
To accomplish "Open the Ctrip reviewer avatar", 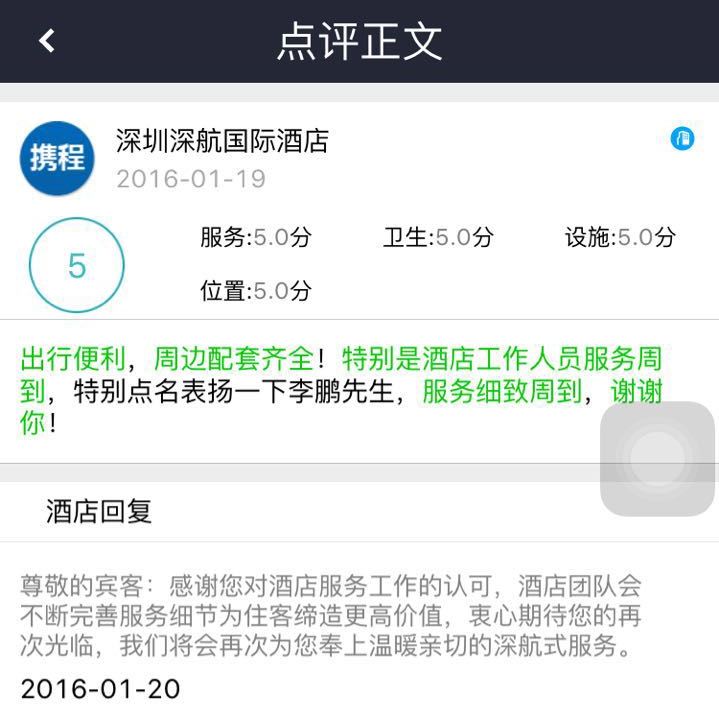I will coord(57,158).
